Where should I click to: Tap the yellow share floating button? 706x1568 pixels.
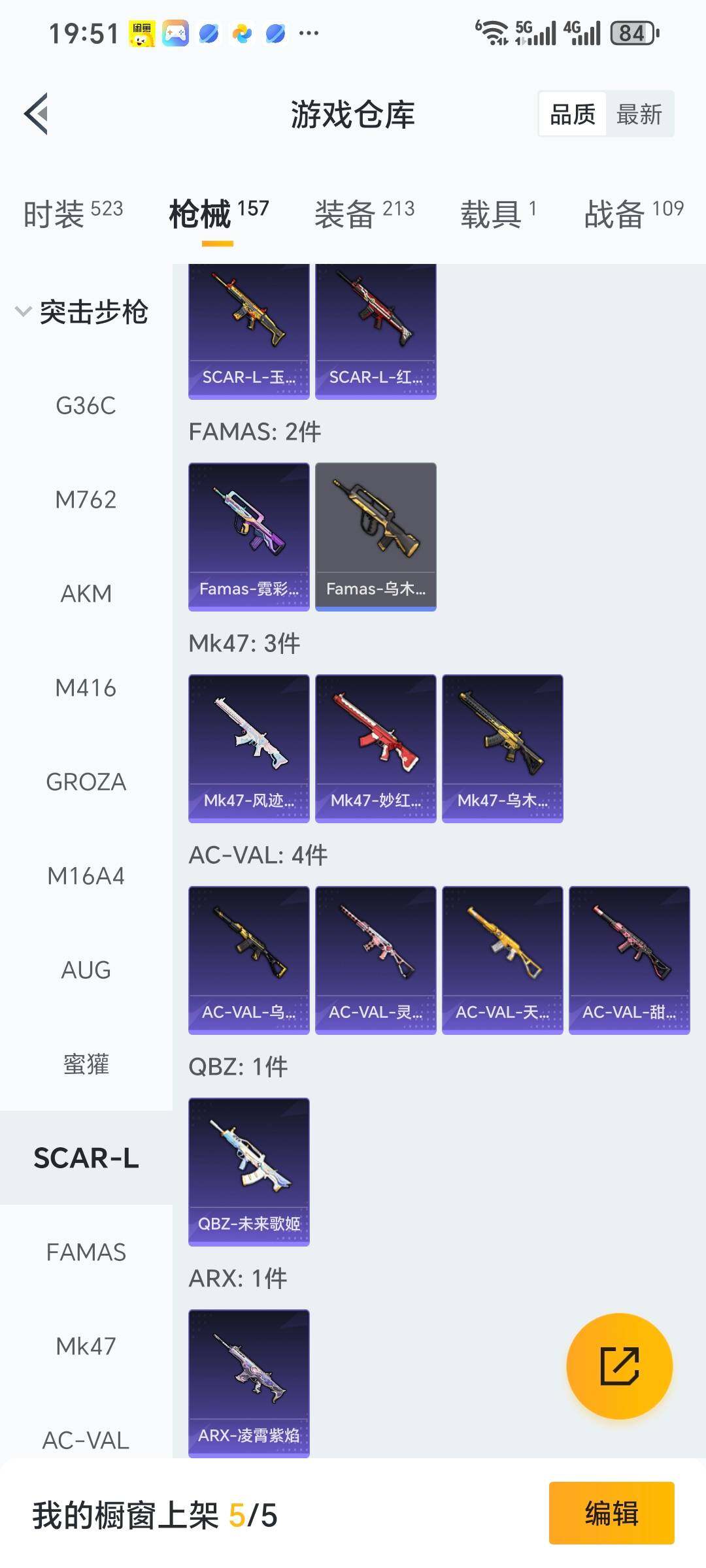[x=619, y=1366]
